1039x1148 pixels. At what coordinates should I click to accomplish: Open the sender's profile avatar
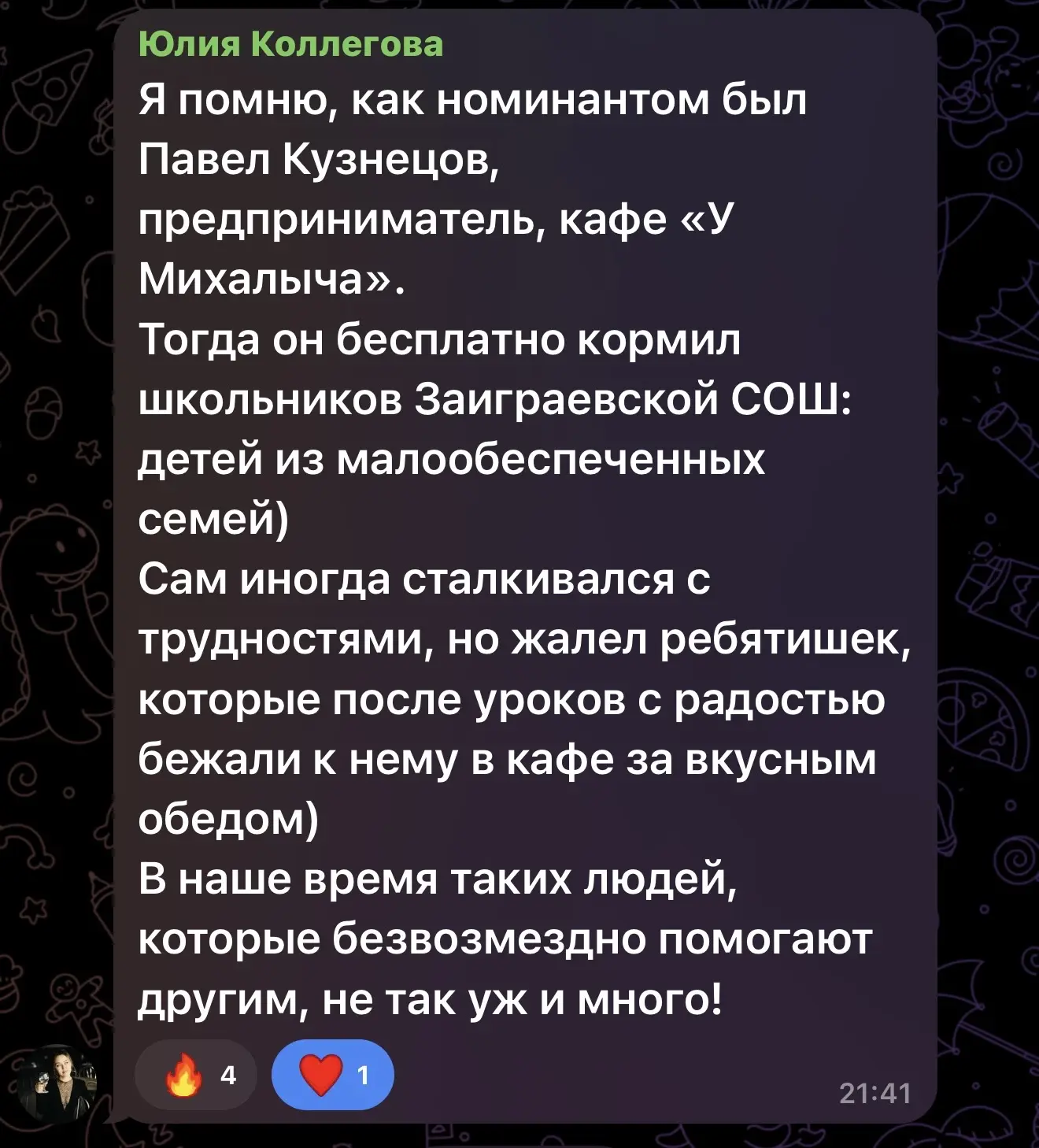pos(59,1083)
